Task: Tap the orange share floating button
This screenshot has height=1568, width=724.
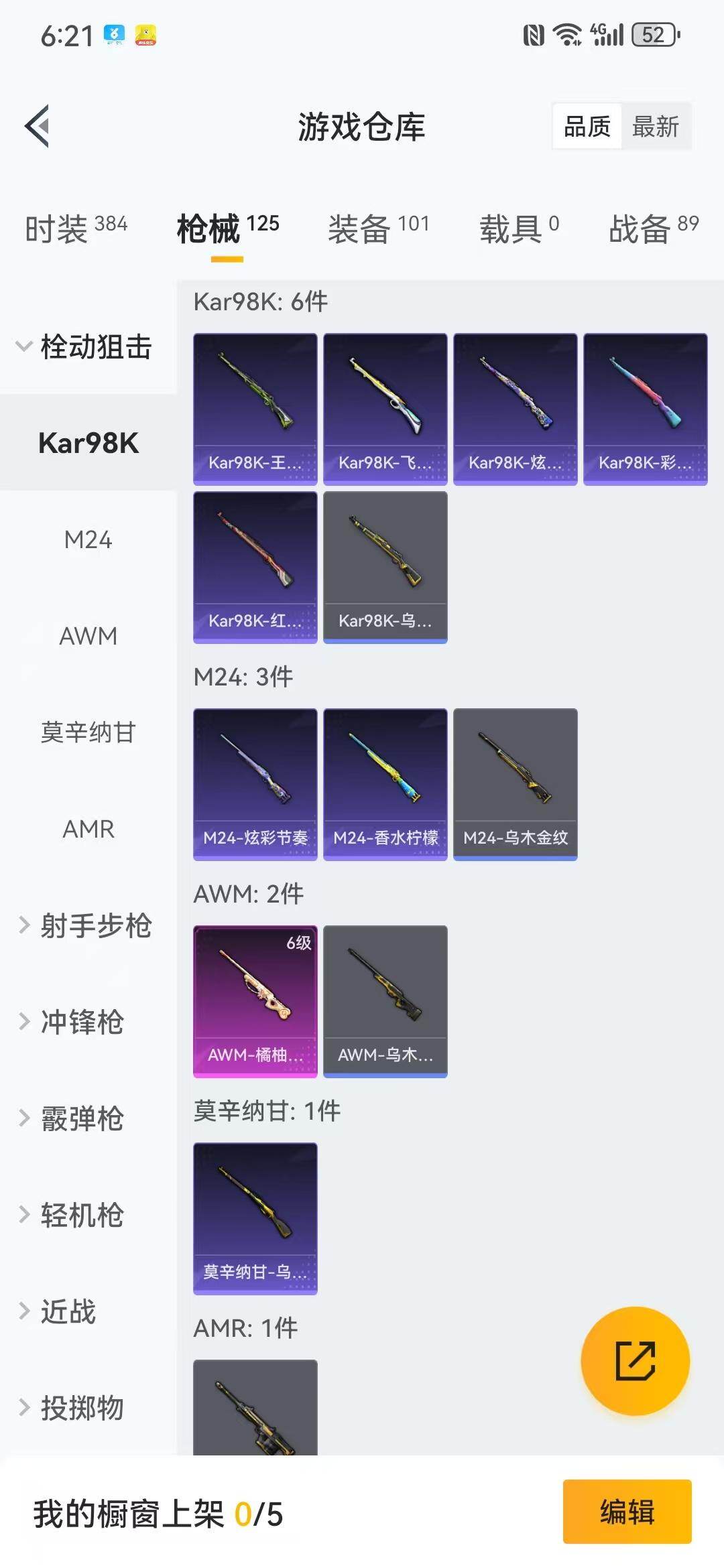Action: (x=635, y=1361)
